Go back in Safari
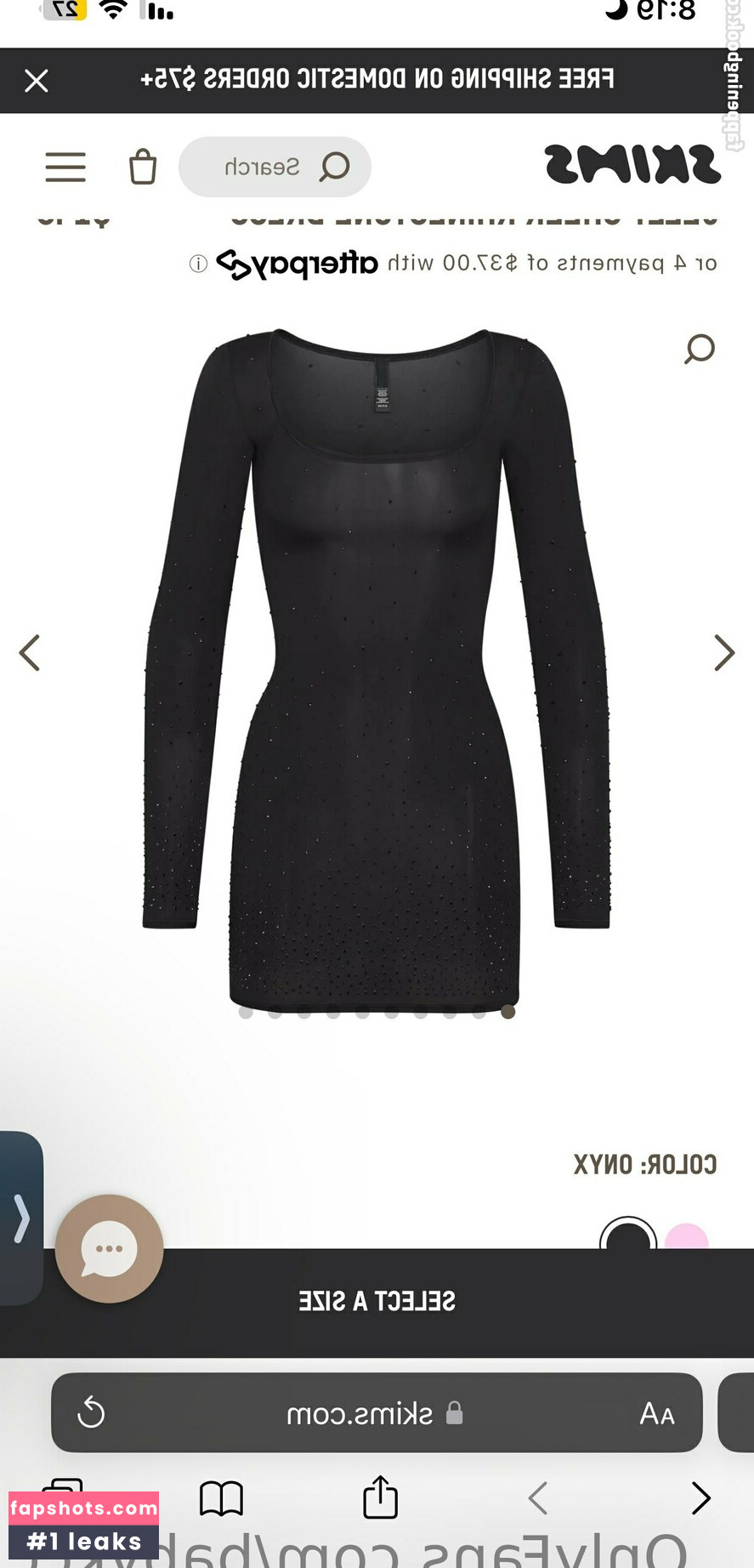Image resolution: width=754 pixels, height=1568 pixels. [700, 1498]
